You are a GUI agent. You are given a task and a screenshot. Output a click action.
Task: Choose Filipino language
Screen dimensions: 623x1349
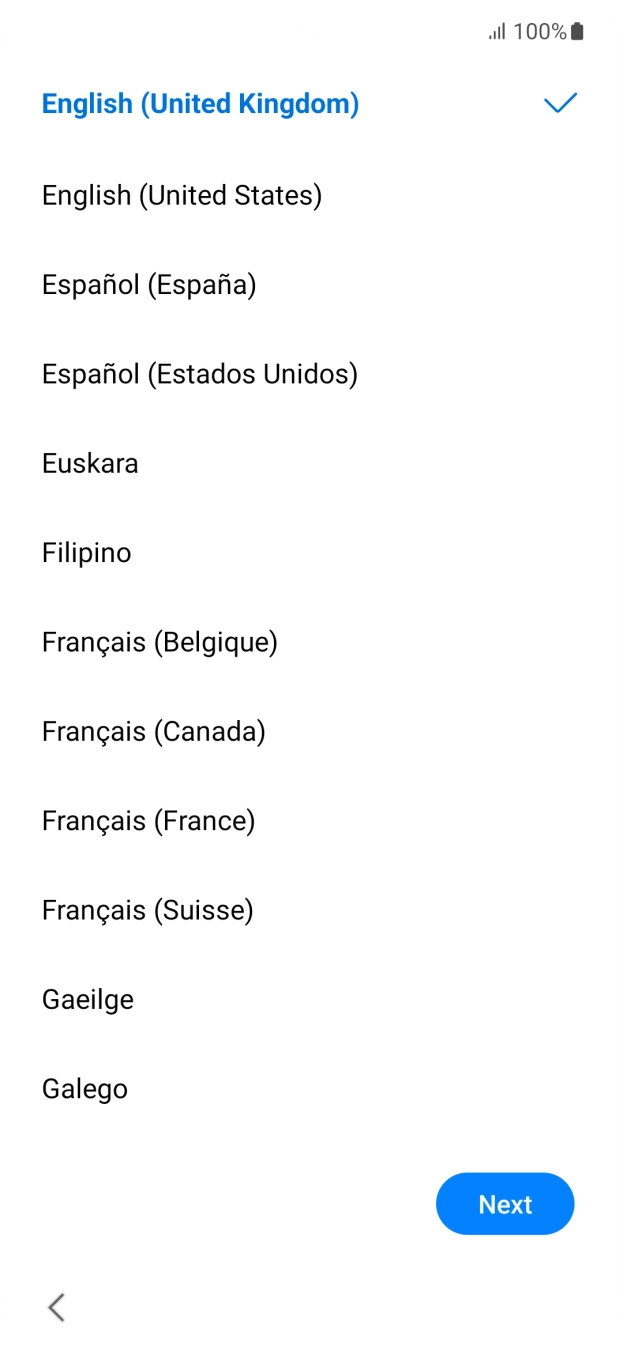tap(87, 553)
